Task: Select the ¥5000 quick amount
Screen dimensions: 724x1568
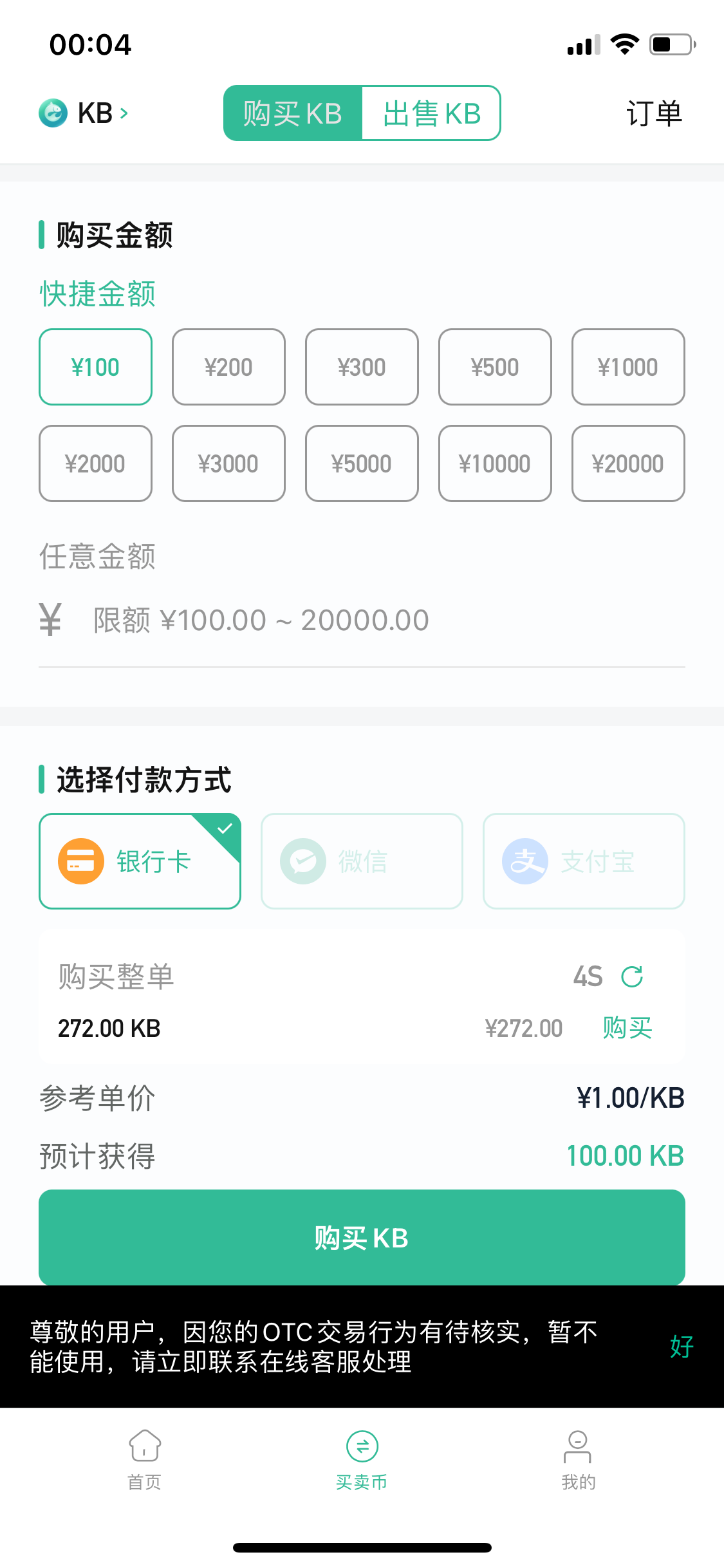Action: [362, 463]
